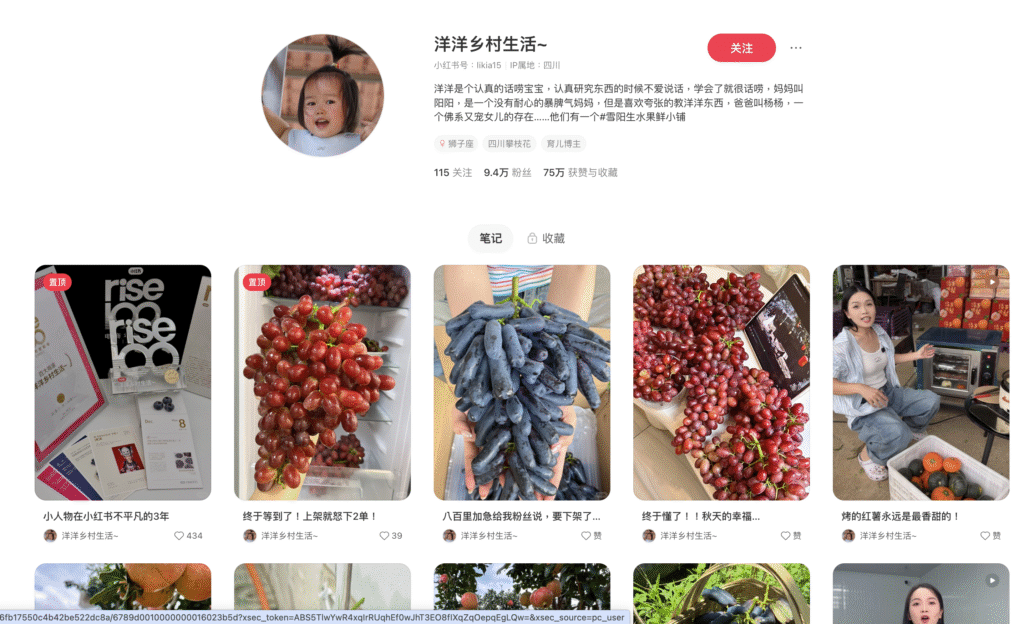View the 9.4万 粉丝 followers list
This screenshot has height=624, width=1024.
[508, 172]
